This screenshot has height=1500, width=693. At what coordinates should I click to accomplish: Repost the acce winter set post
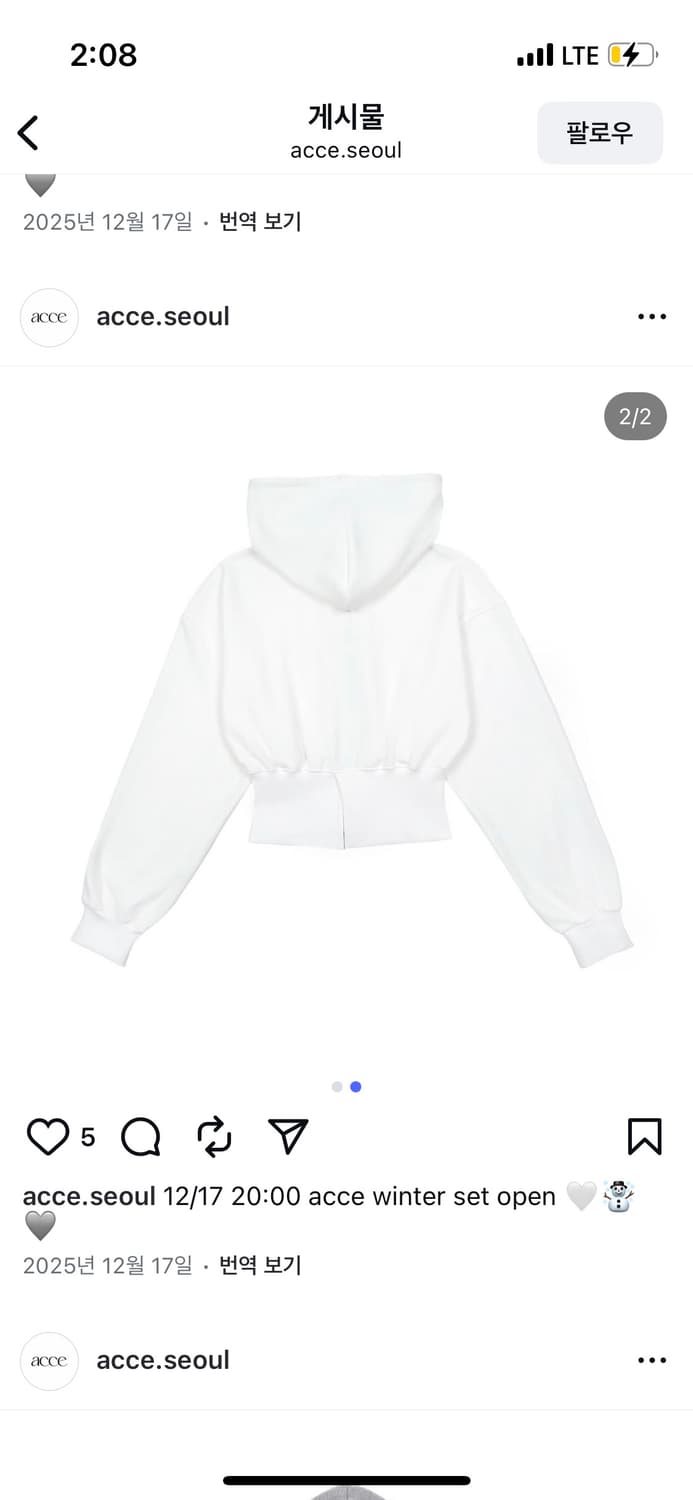tap(214, 1137)
